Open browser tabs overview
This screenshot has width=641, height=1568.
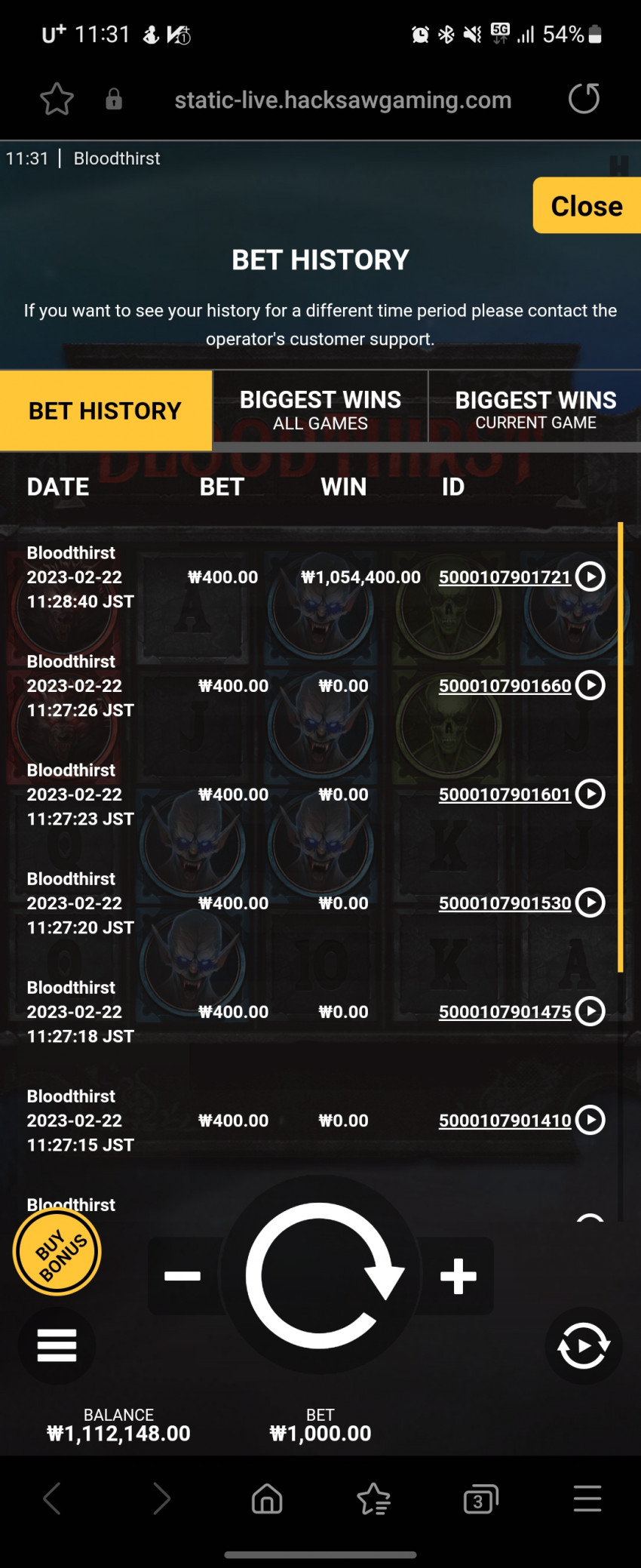click(x=480, y=1499)
